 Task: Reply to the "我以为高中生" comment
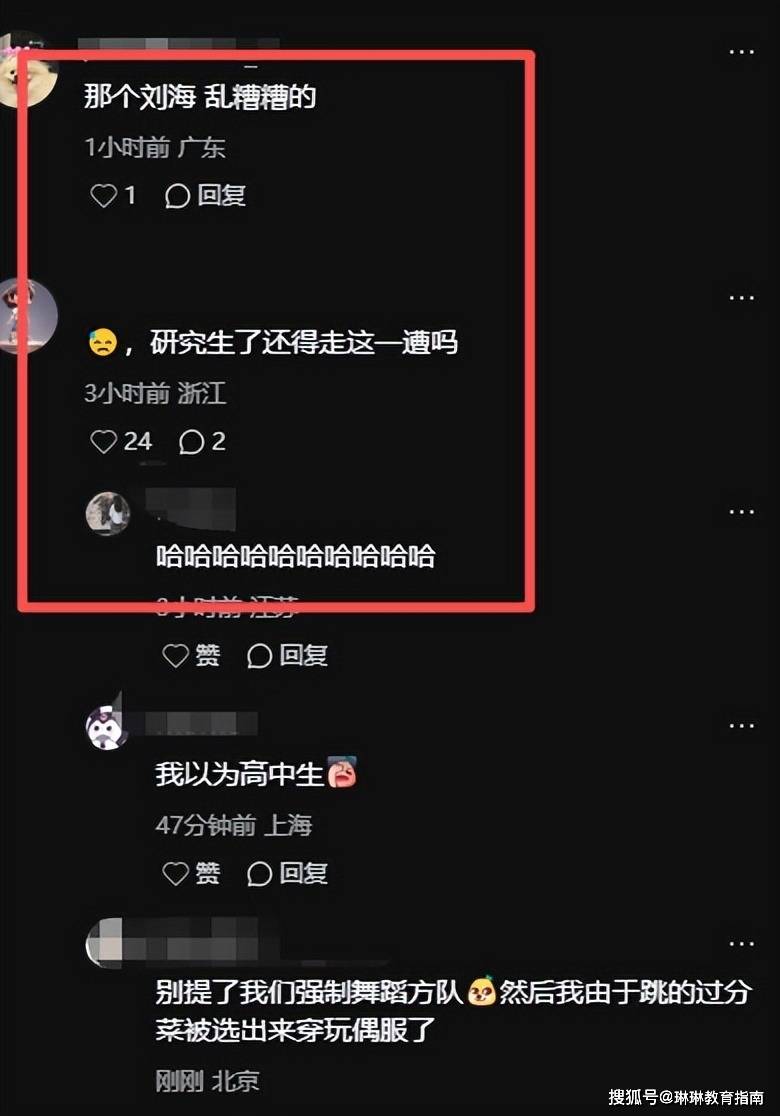288,873
